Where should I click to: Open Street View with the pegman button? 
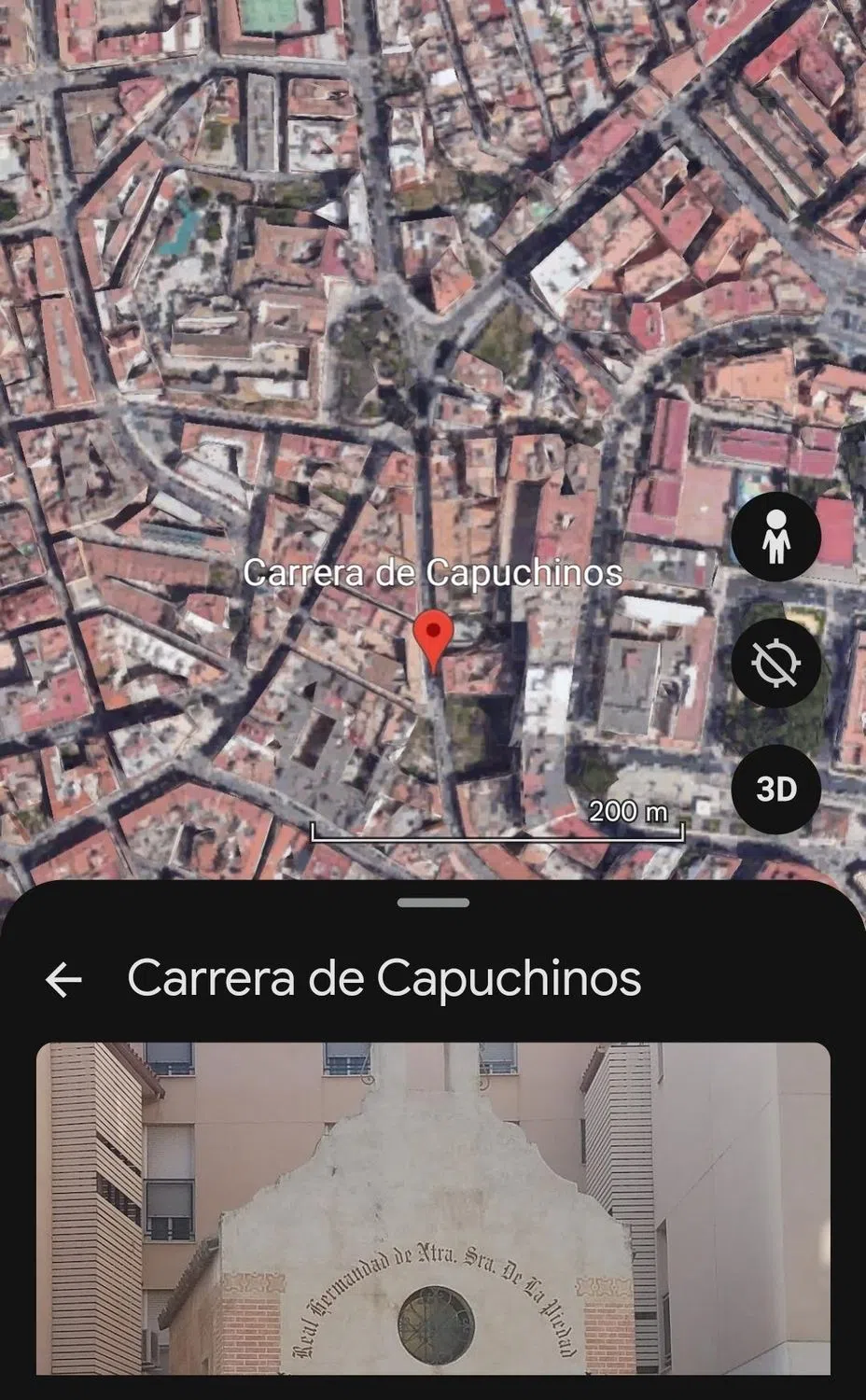(775, 538)
